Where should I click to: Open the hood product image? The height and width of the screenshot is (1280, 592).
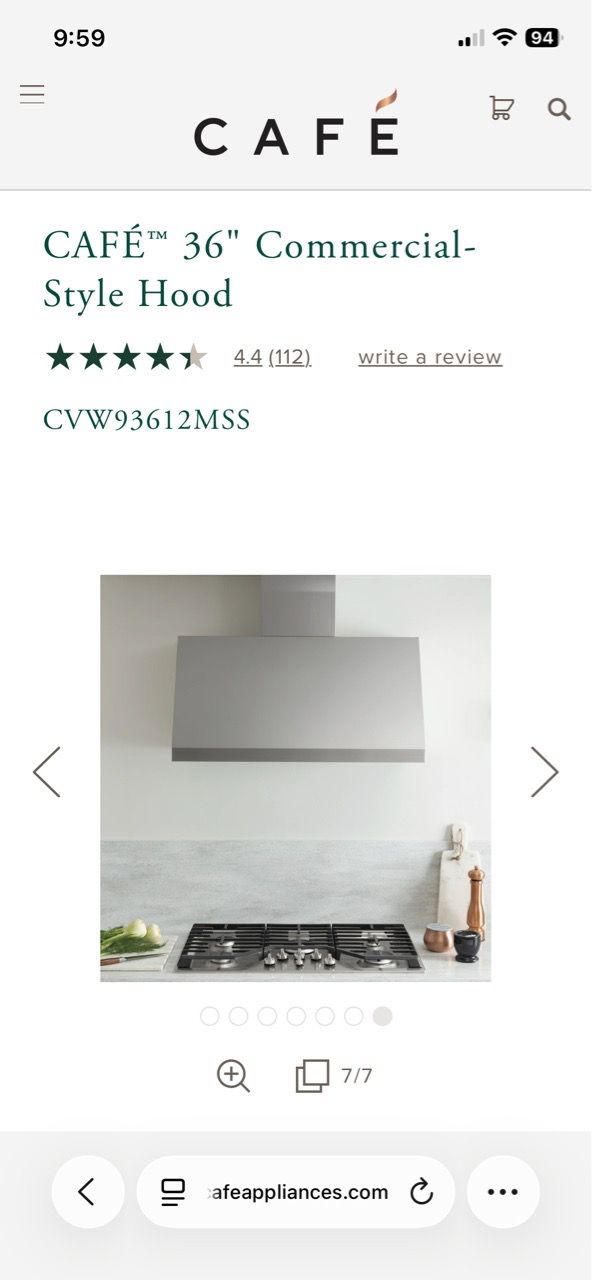295,778
